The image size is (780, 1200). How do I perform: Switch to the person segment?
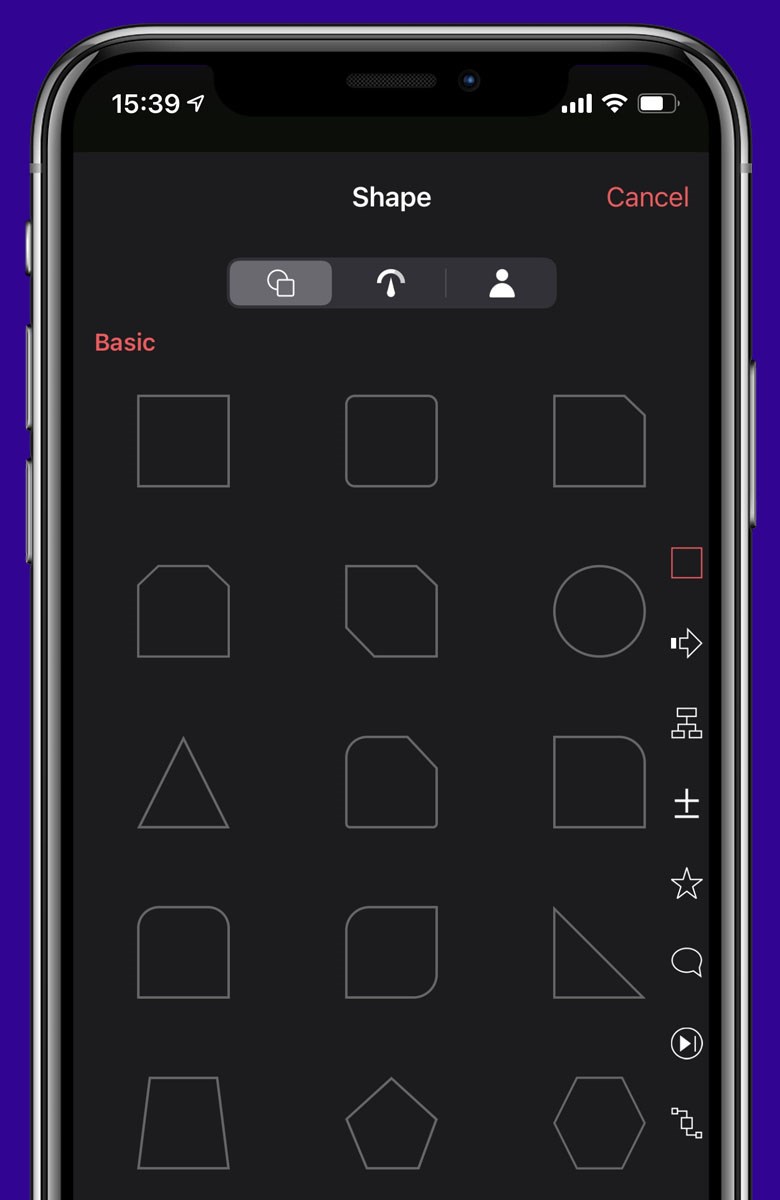pos(501,283)
